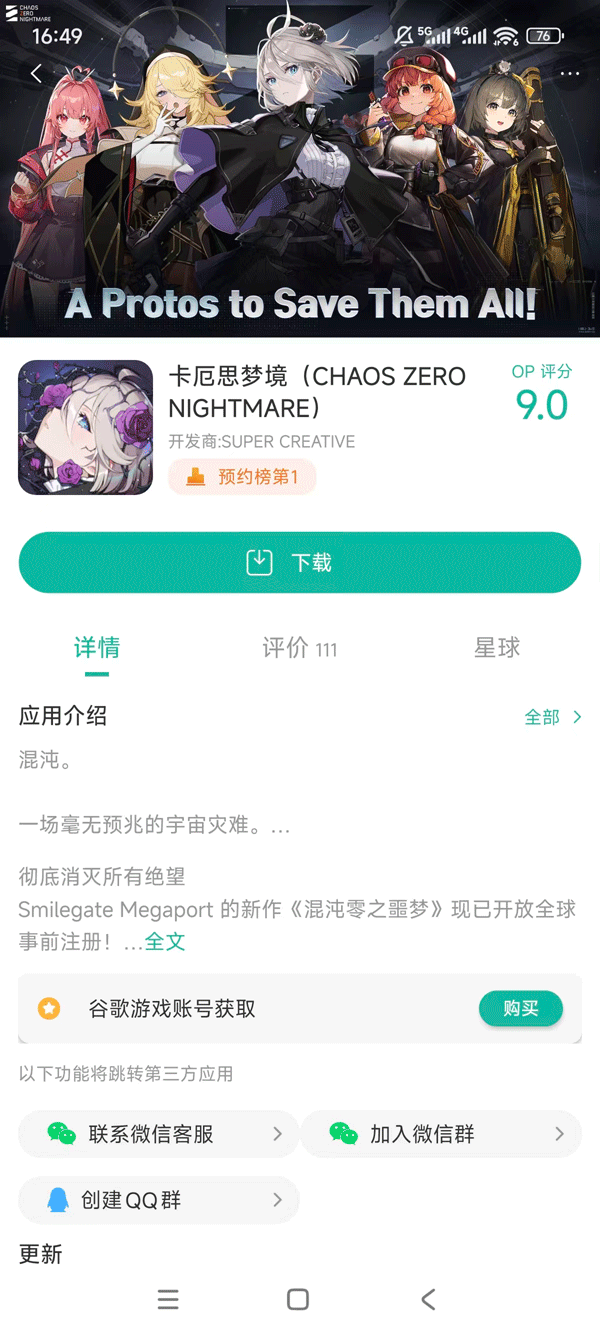The height and width of the screenshot is (1335, 600).
Task: Switch to the 星球 tab
Action: point(497,648)
